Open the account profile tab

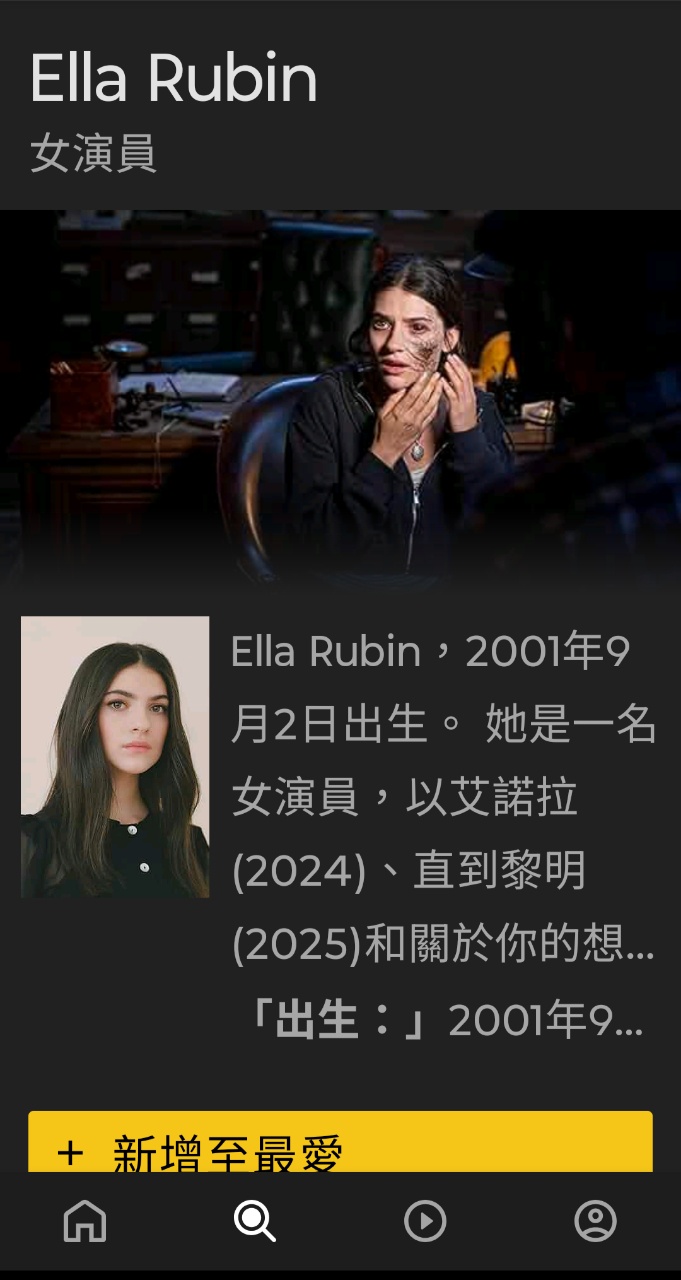[x=595, y=1221]
